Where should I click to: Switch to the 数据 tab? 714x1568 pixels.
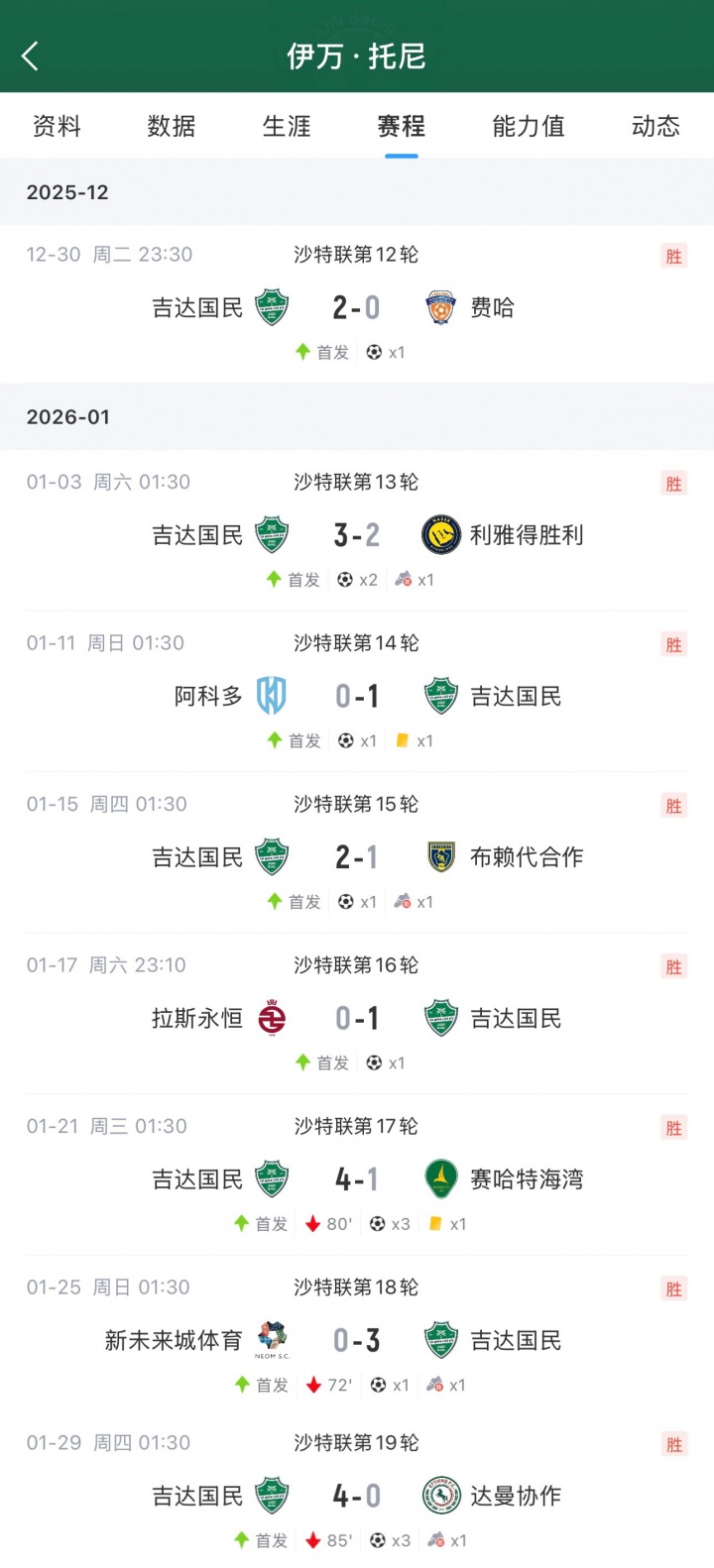tap(172, 126)
